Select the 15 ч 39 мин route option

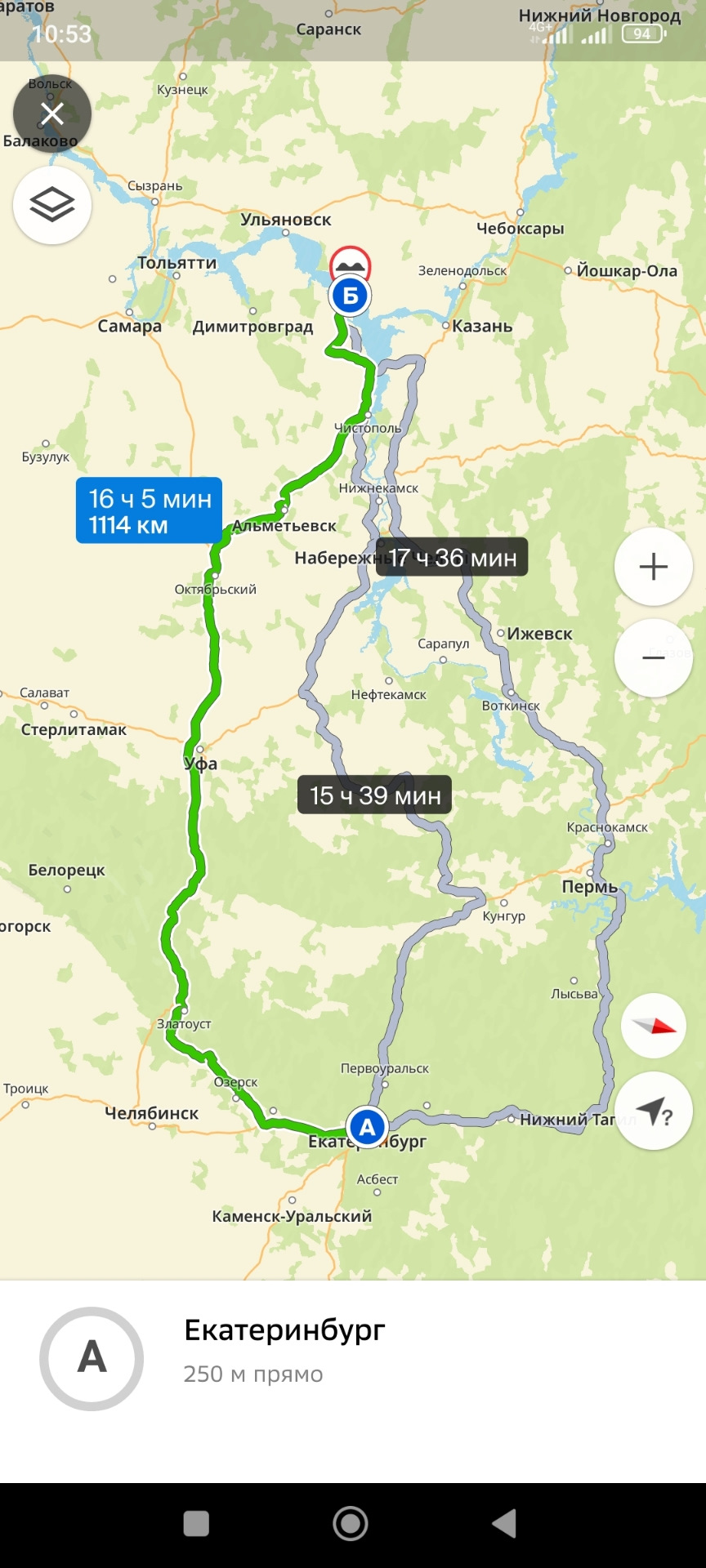tap(373, 795)
